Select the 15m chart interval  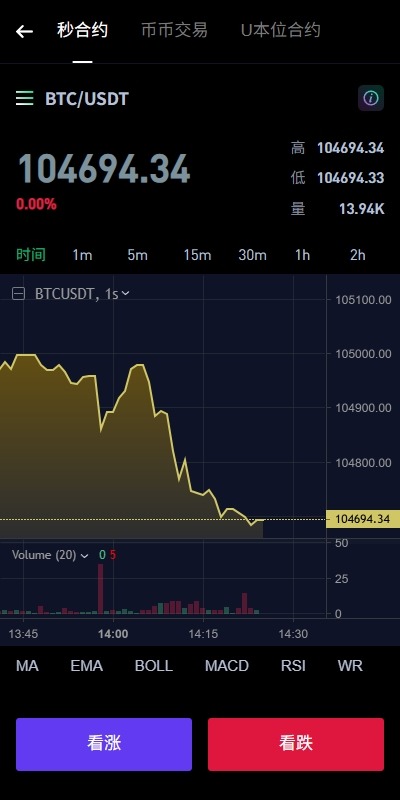[197, 255]
